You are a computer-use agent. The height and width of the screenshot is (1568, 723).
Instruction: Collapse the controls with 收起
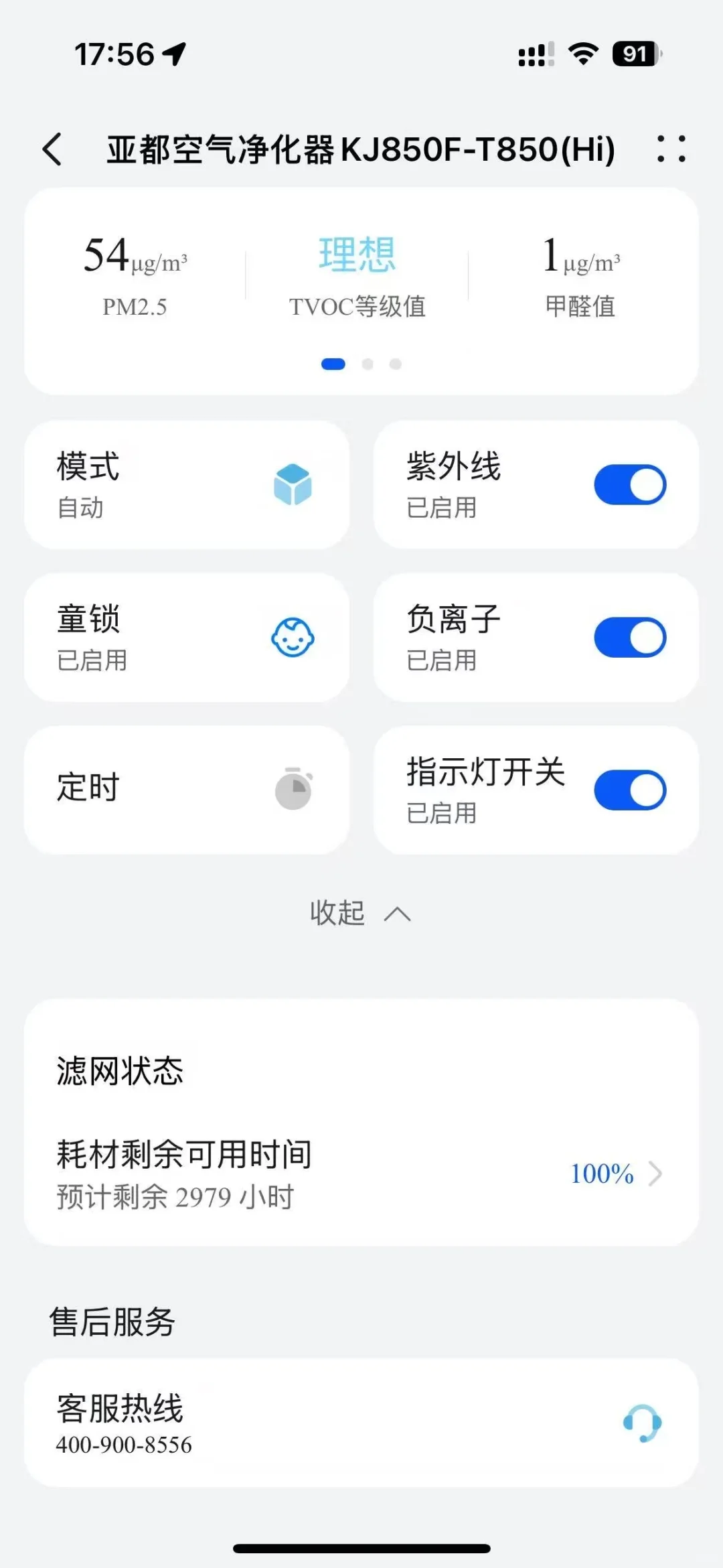pos(360,914)
